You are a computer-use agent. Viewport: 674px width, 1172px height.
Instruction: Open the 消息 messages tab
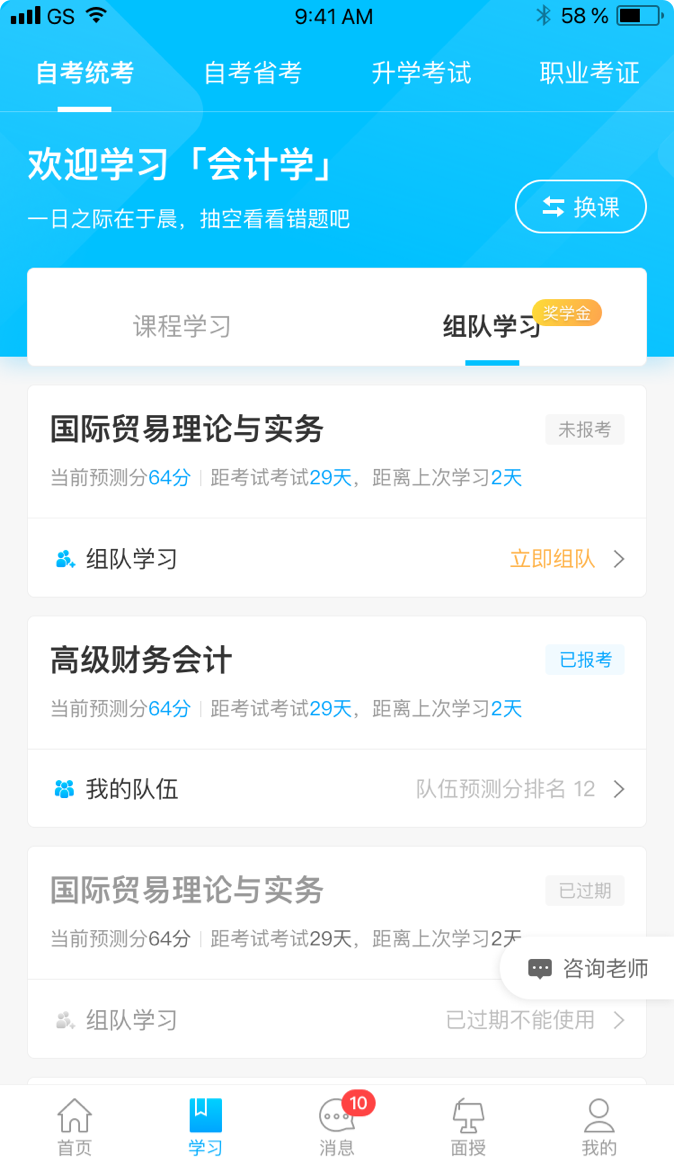click(x=337, y=1127)
